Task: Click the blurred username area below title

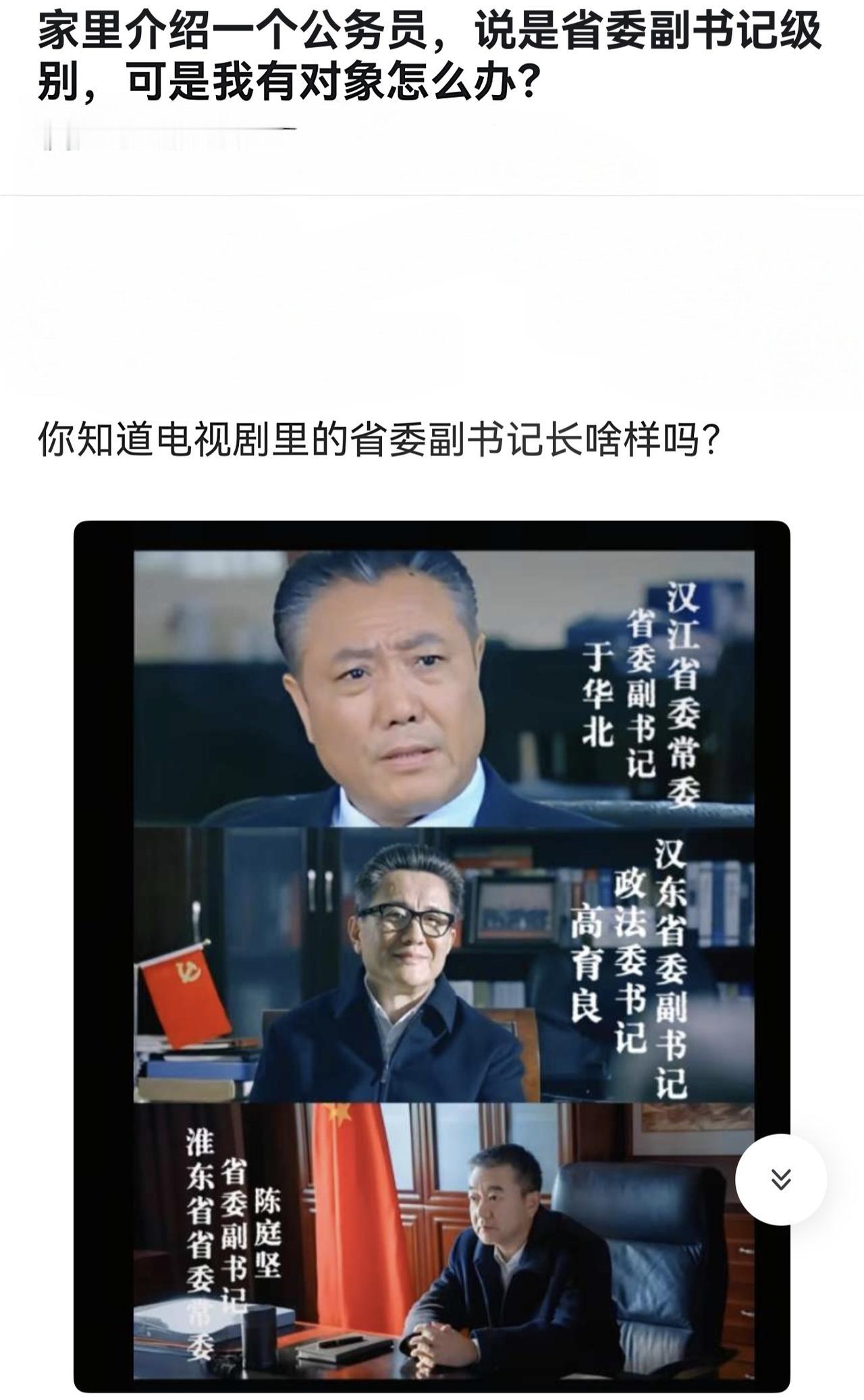Action: [x=169, y=134]
